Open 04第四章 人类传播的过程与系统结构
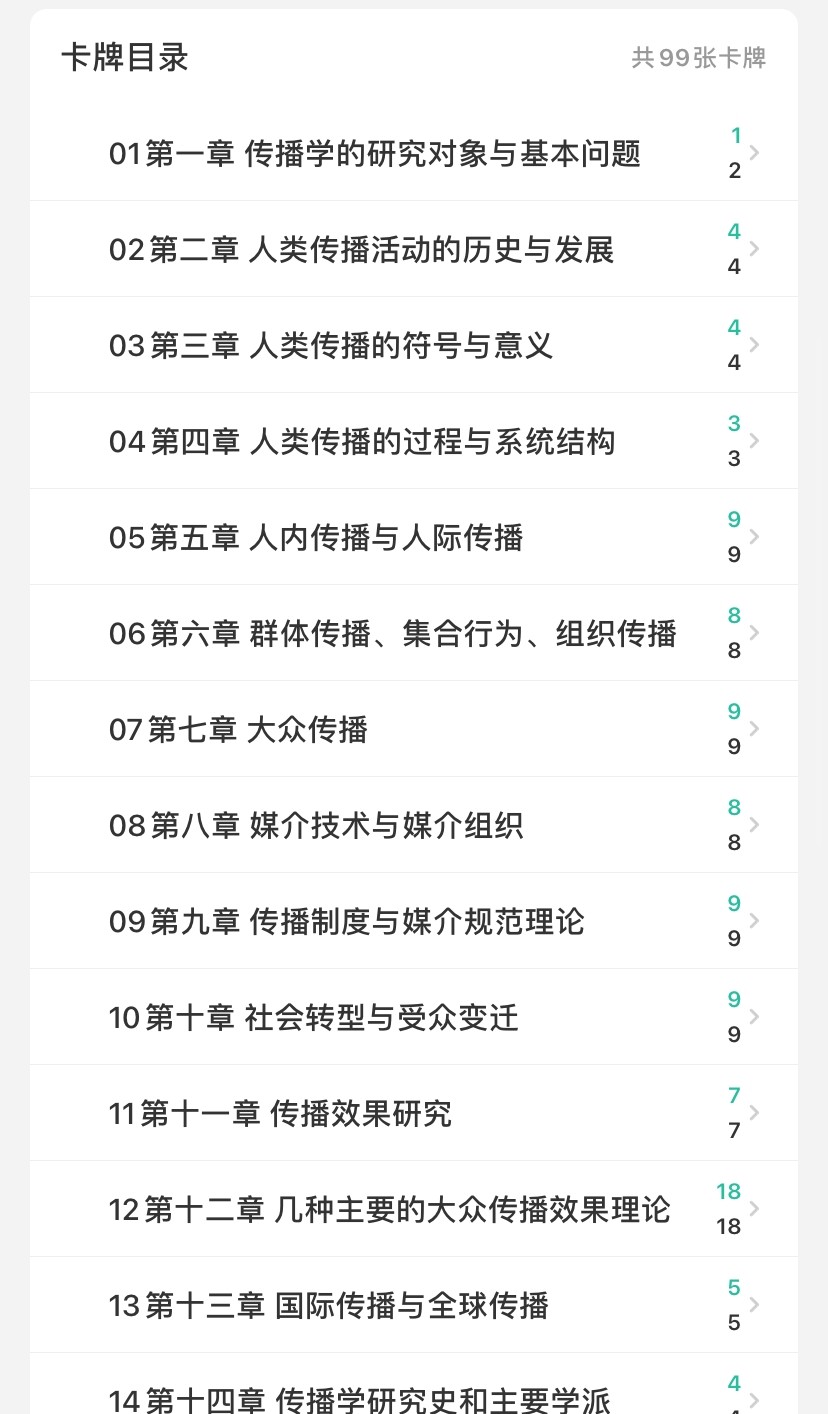 pyautogui.click(x=414, y=441)
